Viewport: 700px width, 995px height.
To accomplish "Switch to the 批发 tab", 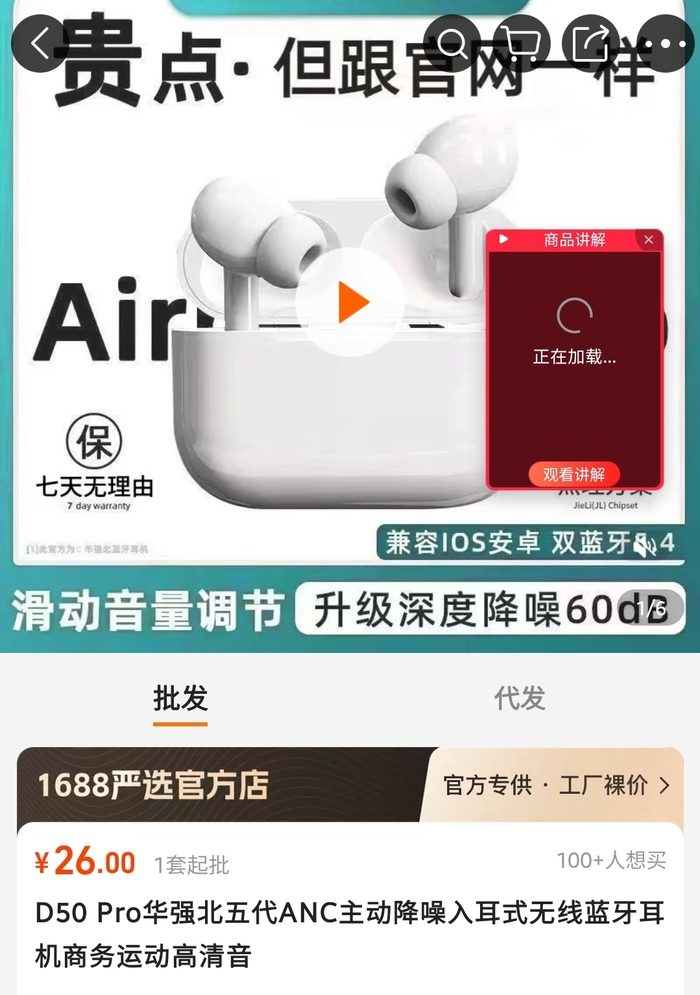I will point(180,698).
